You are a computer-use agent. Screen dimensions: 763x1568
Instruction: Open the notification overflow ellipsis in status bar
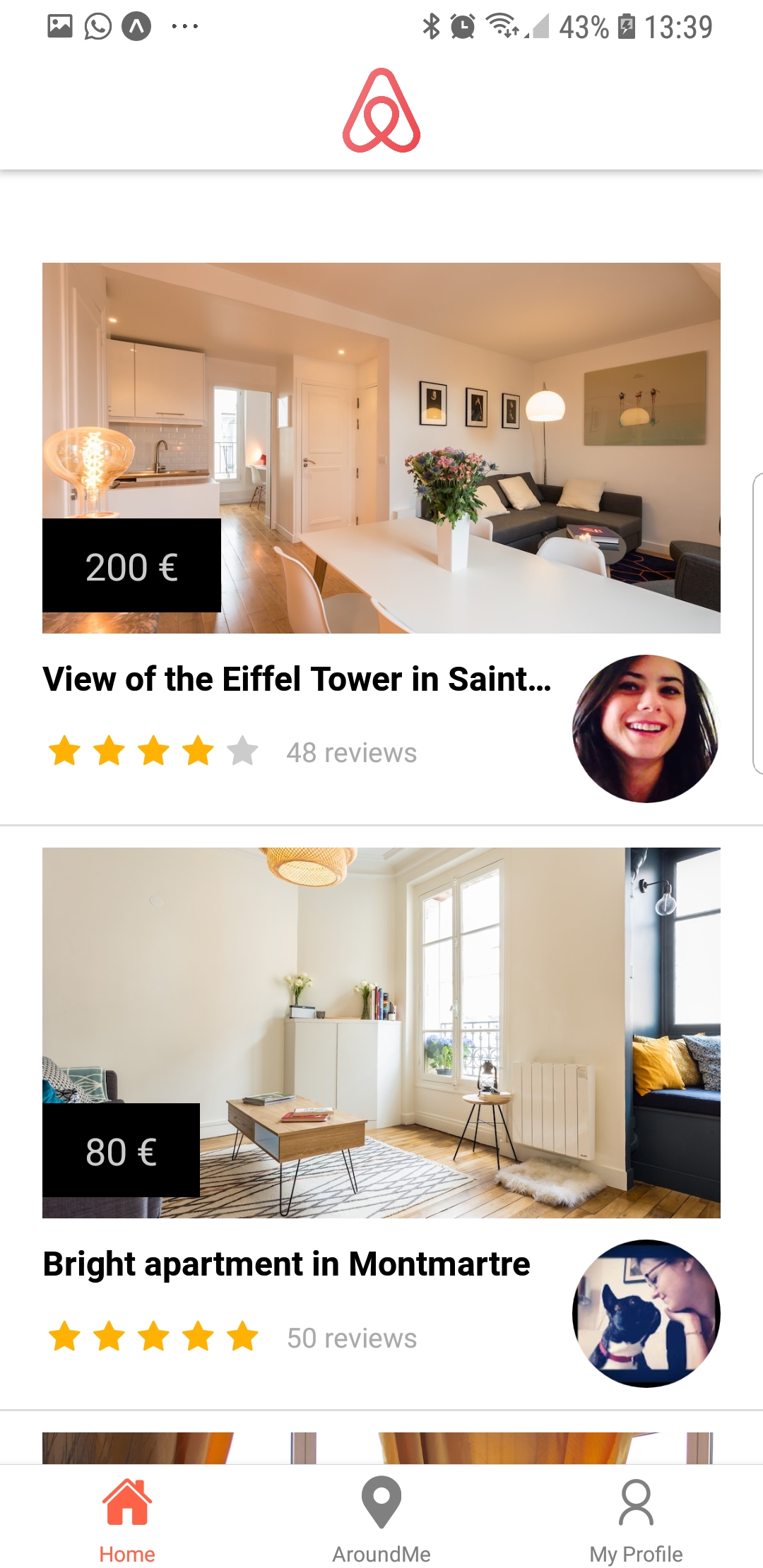tap(185, 25)
